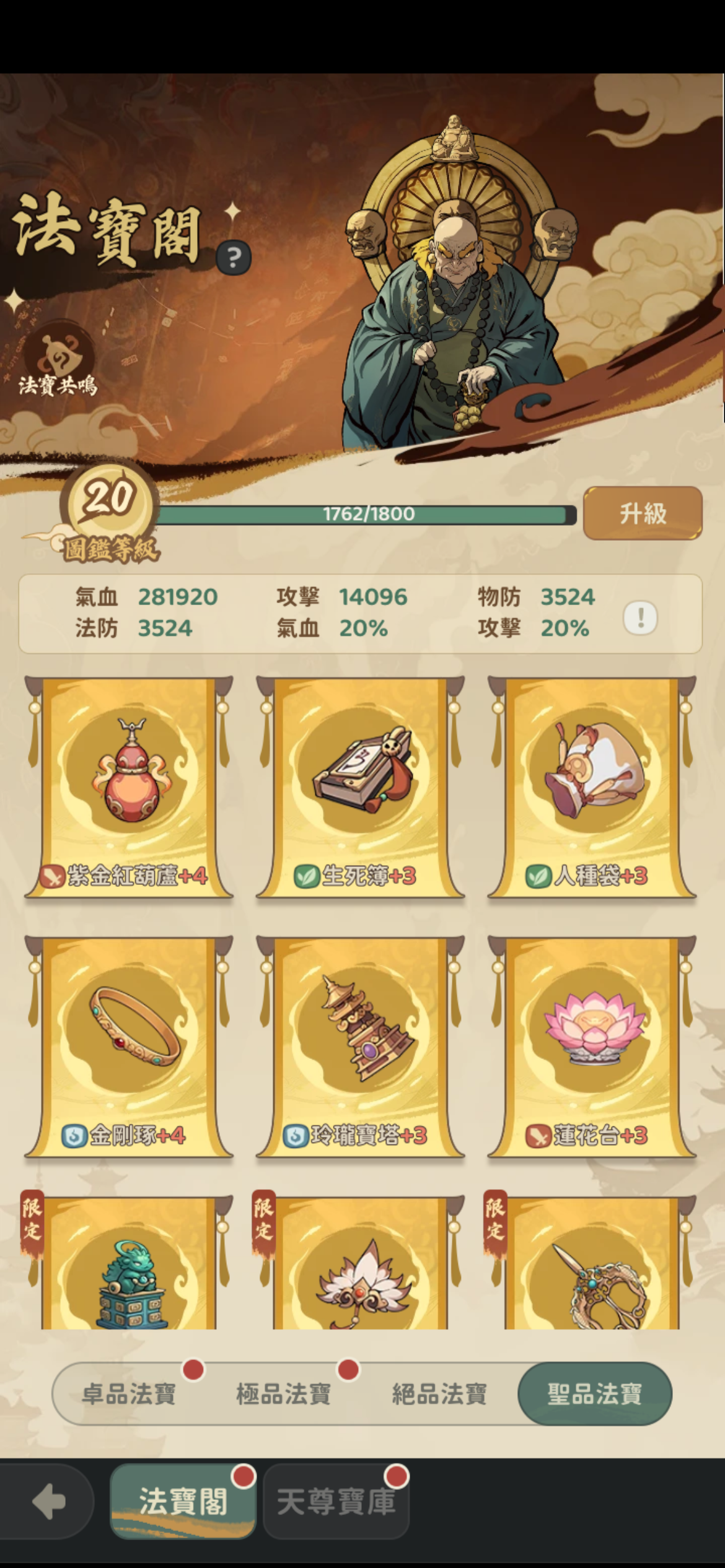Switch to the 極品法寶 category

[x=284, y=1394]
